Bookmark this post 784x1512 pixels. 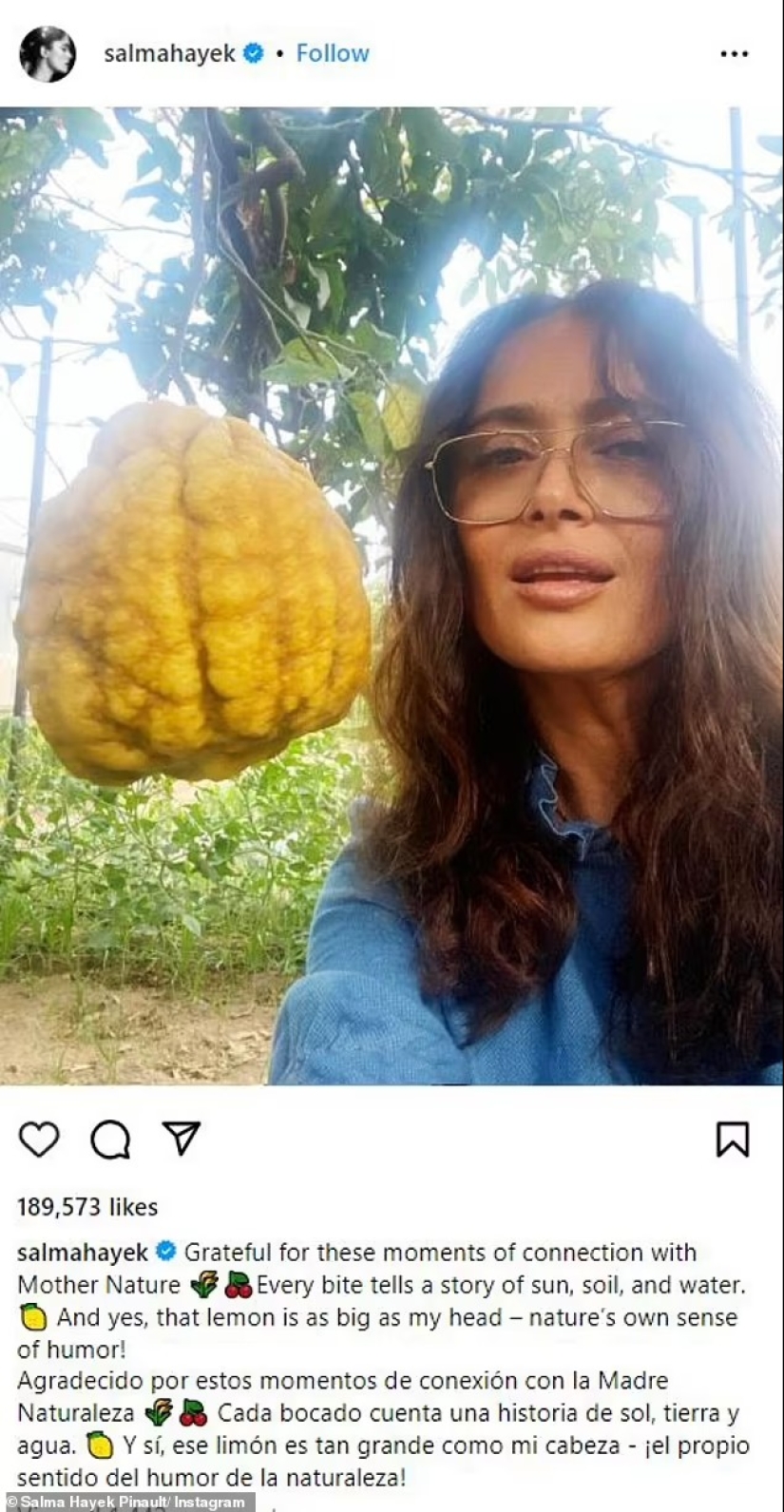[x=733, y=1139]
